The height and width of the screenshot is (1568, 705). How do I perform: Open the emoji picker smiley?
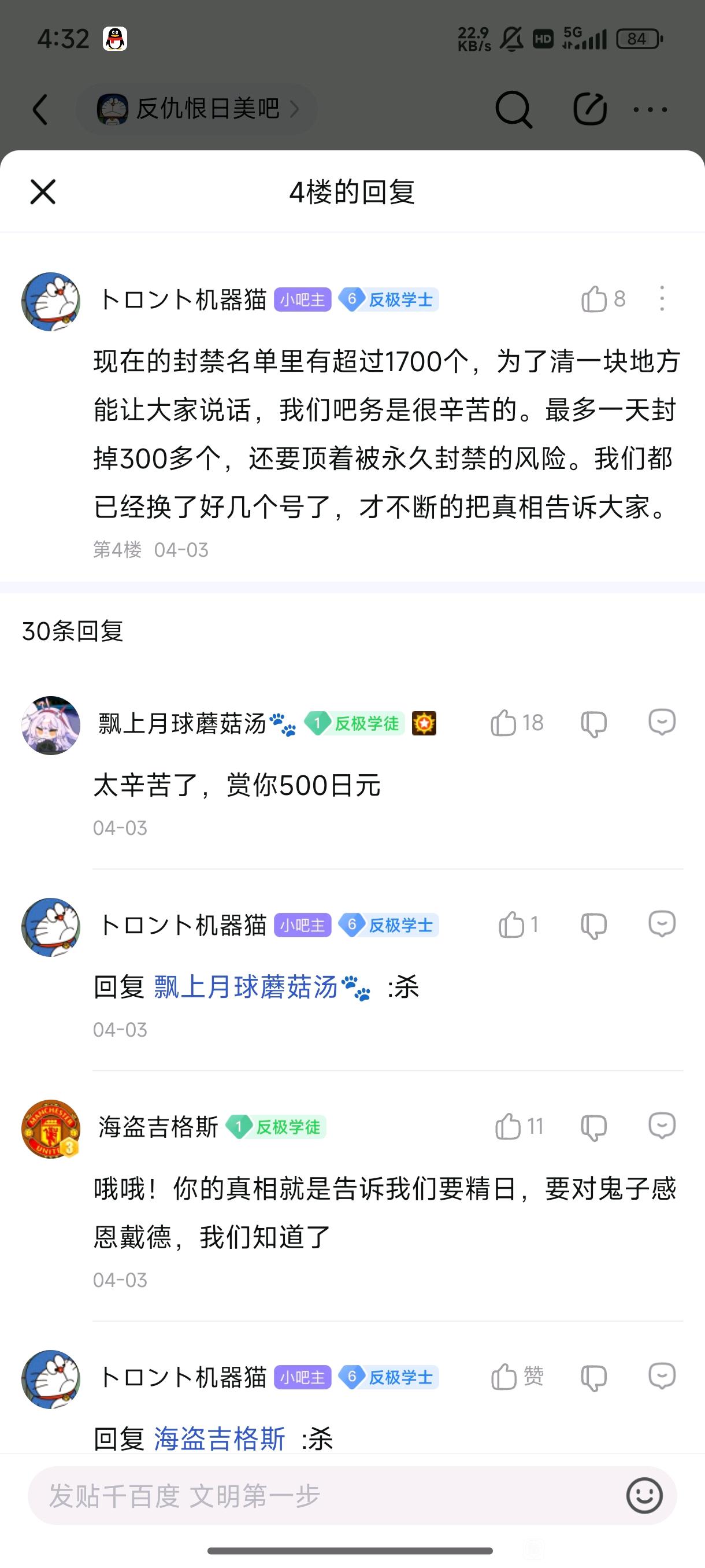[x=644, y=1496]
